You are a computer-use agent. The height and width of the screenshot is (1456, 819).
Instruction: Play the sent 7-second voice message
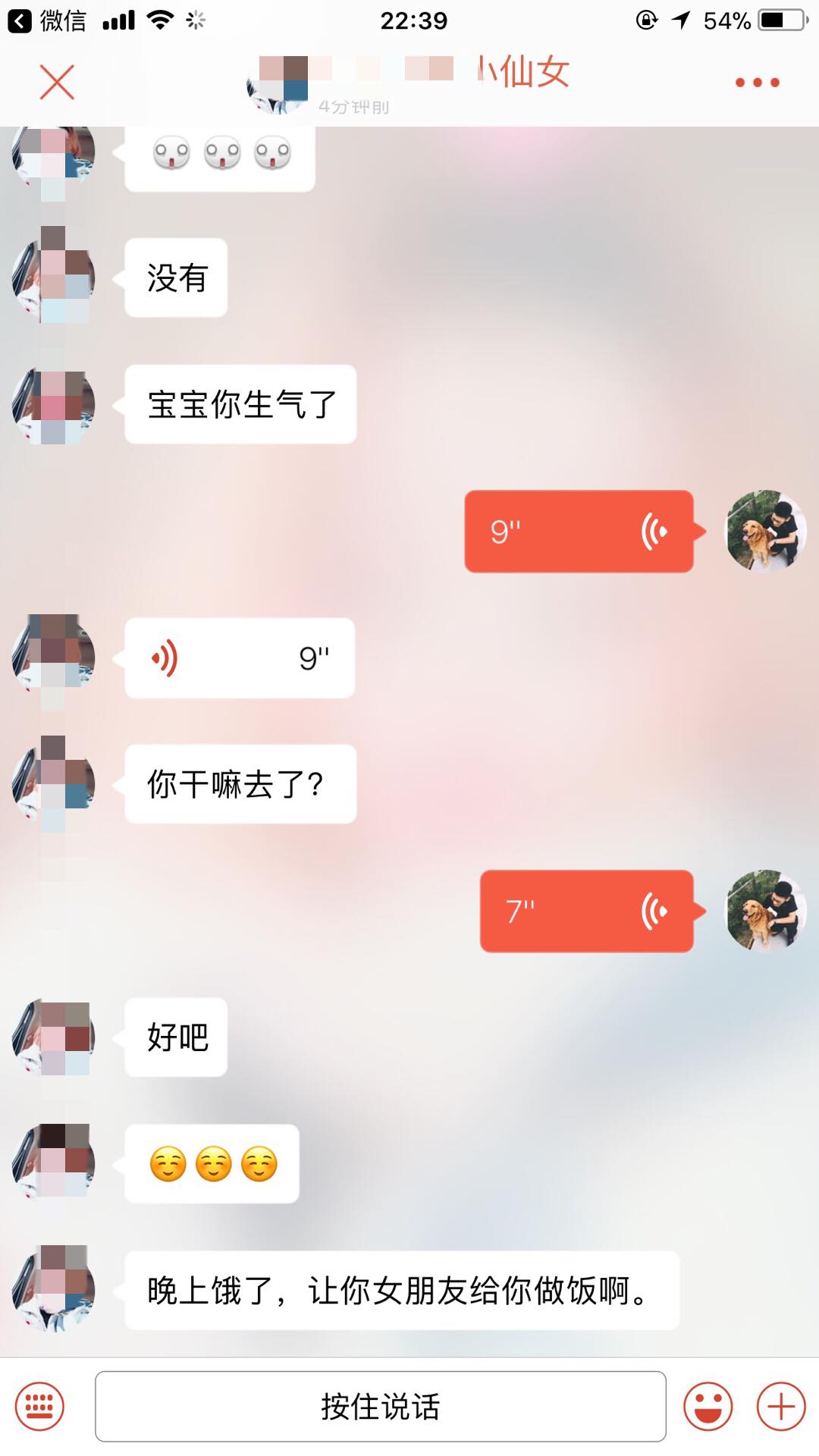[586, 912]
